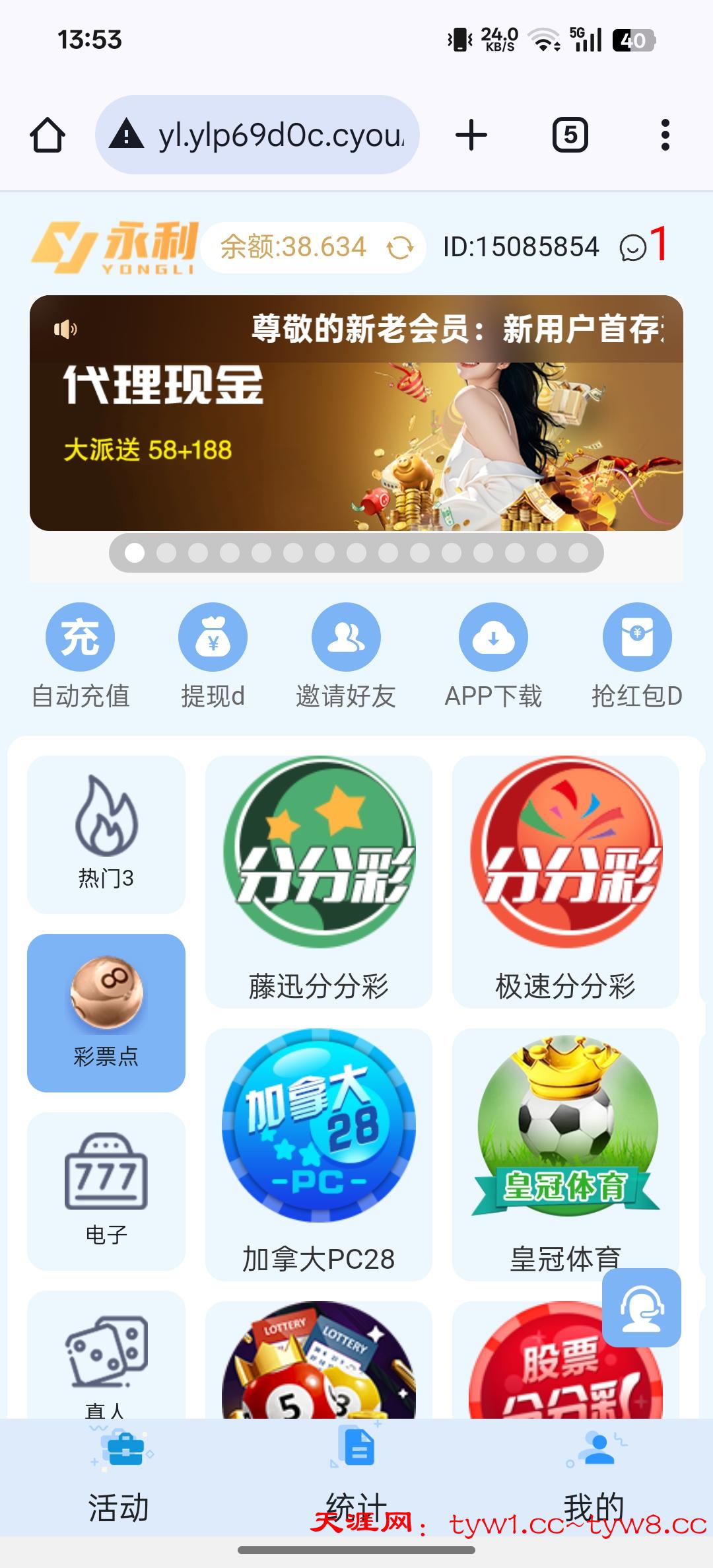Open the 加拿大PC28 game
This screenshot has height=1568, width=713.
pyautogui.click(x=319, y=1154)
